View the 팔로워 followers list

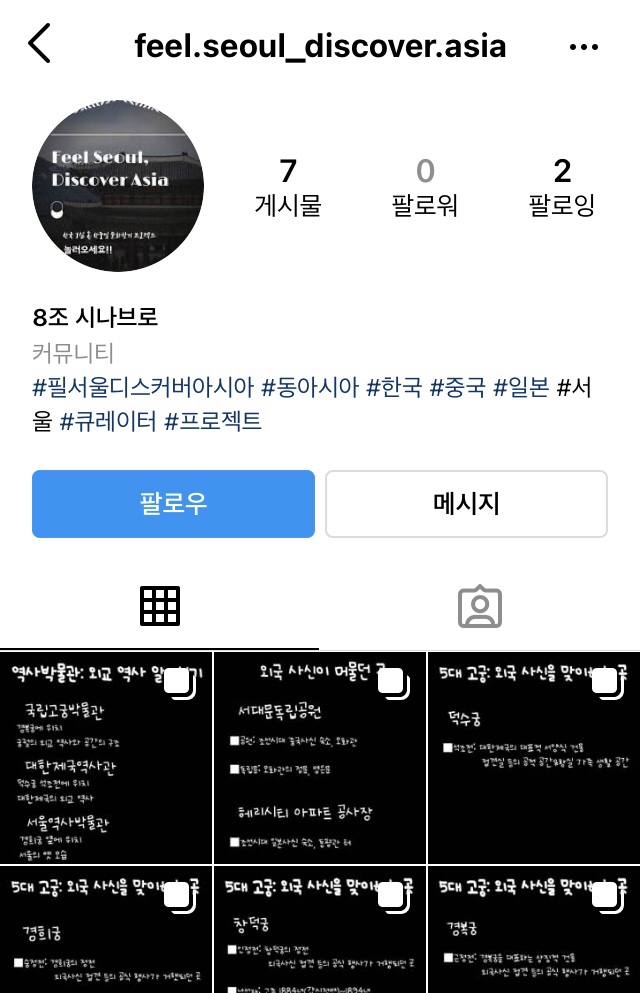point(425,187)
